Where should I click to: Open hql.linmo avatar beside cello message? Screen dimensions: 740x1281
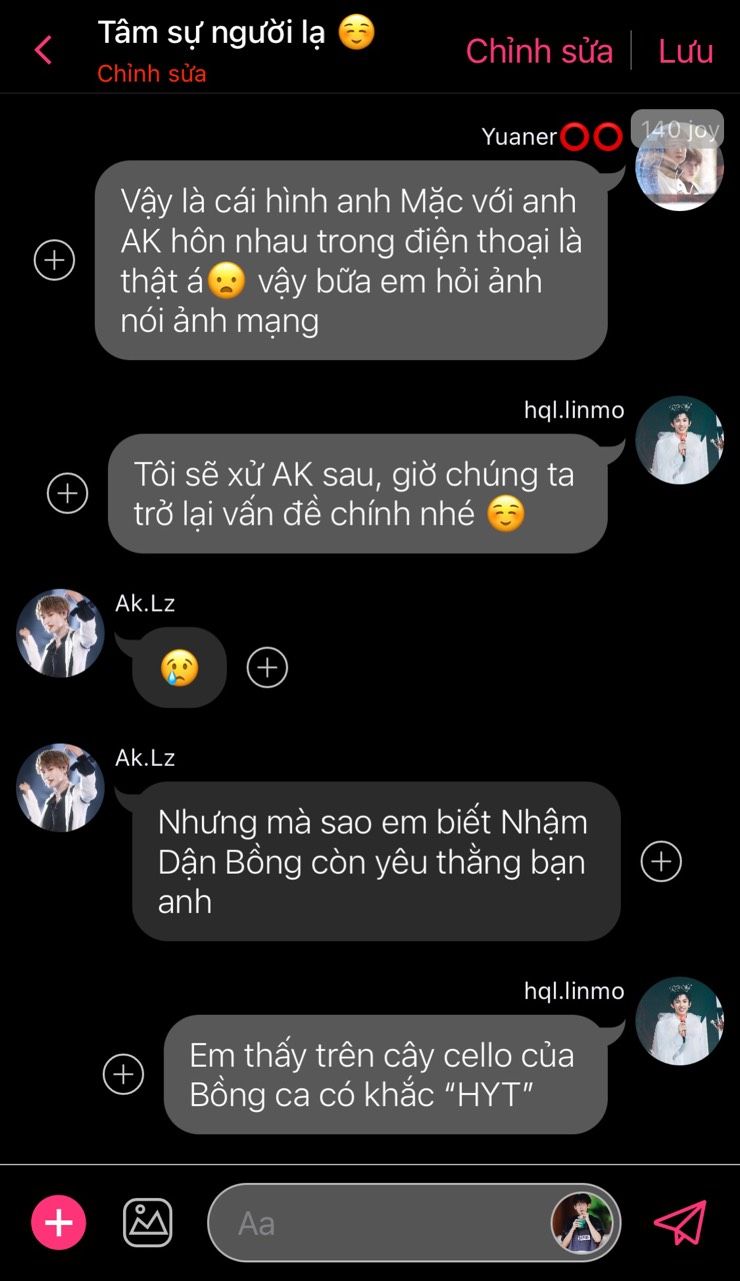pos(679,1021)
